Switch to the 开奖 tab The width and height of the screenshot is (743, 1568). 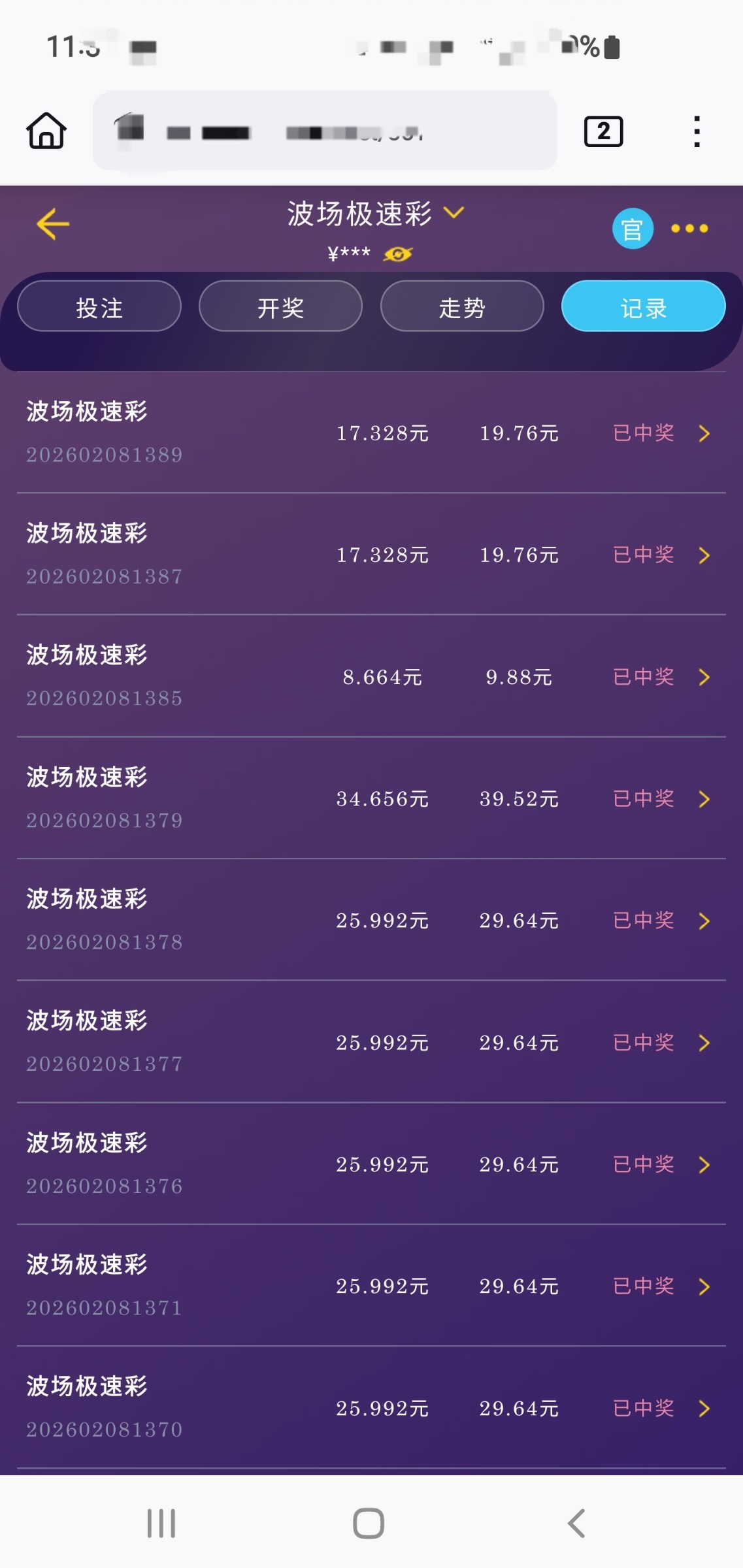point(280,306)
